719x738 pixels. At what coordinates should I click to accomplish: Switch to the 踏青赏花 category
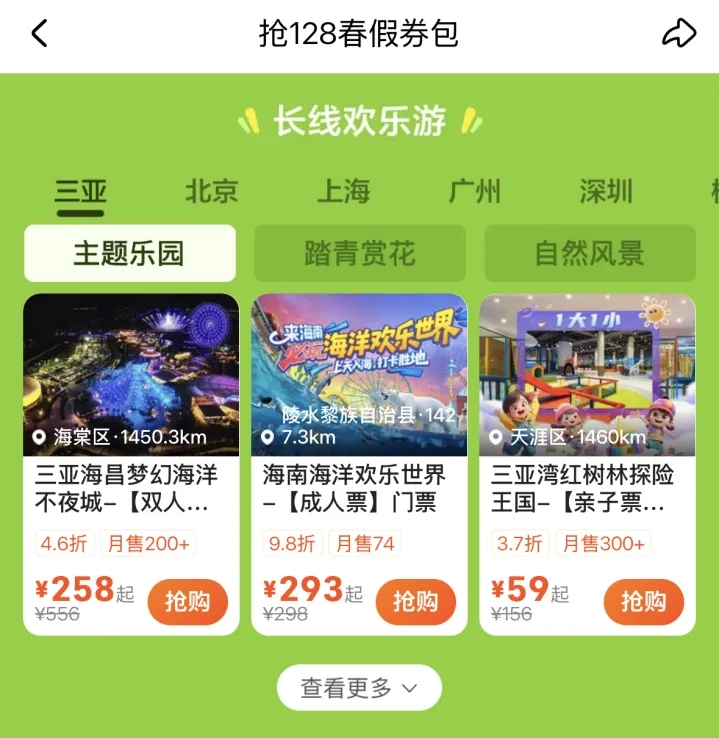pyautogui.click(x=360, y=254)
